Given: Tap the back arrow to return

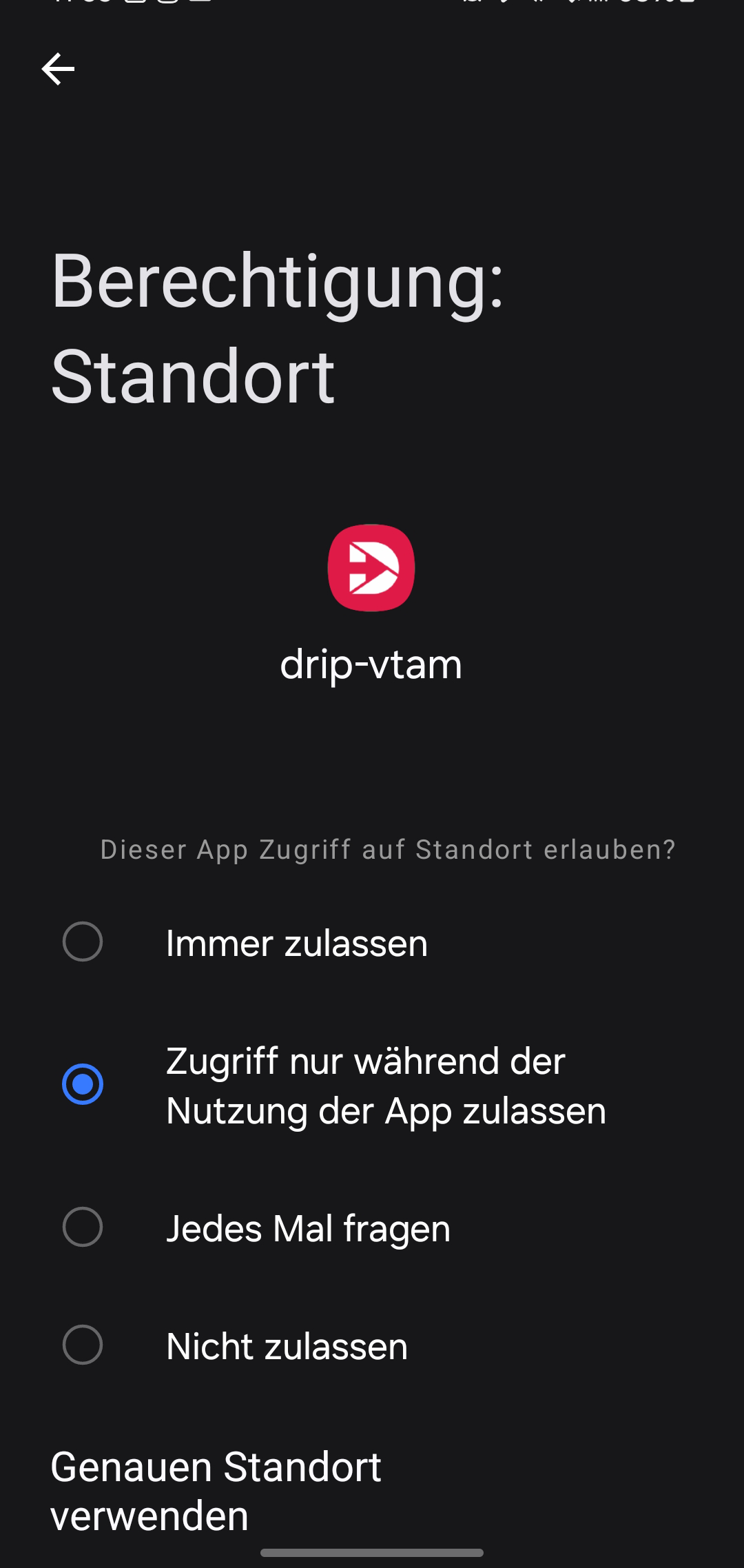Looking at the screenshot, I should (x=59, y=69).
